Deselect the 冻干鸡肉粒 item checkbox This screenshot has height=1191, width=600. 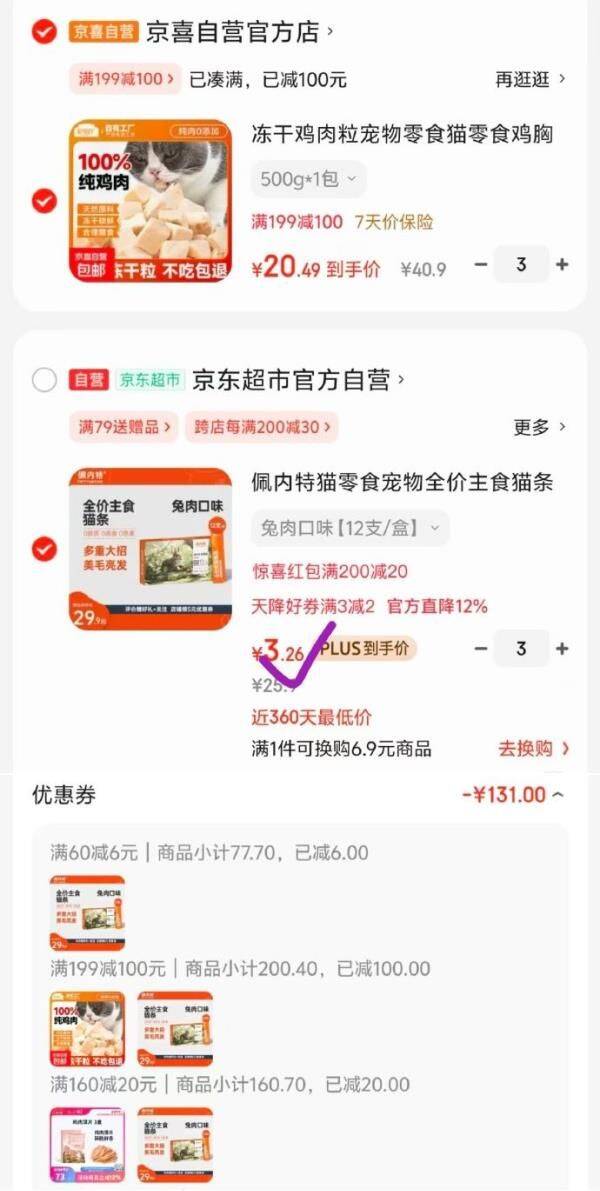point(44,201)
